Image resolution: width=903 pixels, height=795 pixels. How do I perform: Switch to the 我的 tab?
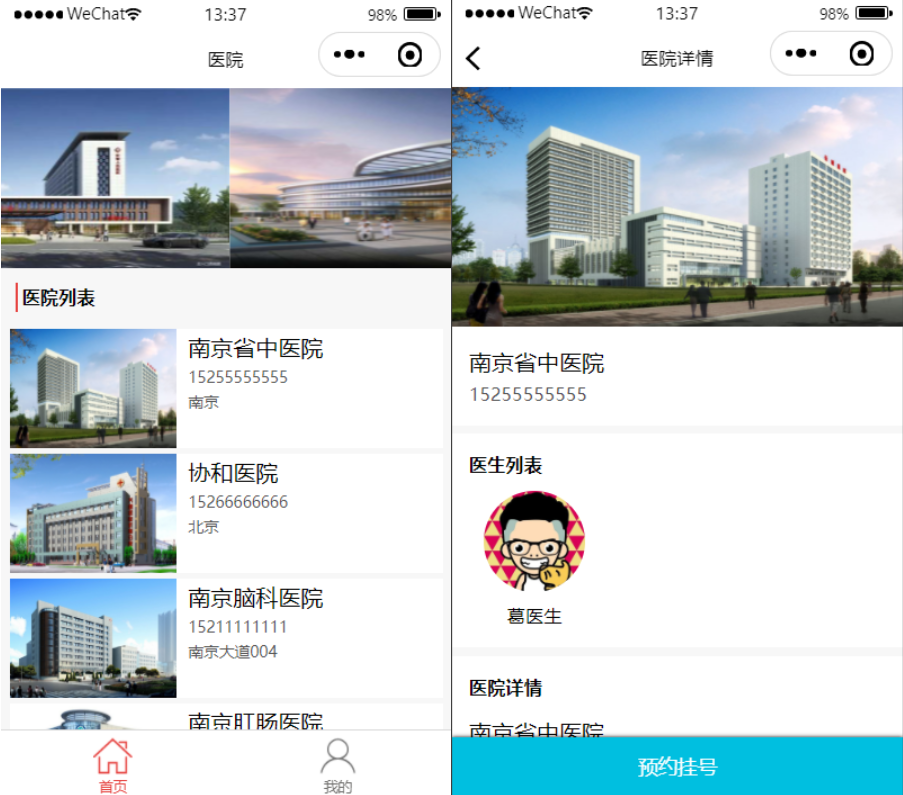338,766
